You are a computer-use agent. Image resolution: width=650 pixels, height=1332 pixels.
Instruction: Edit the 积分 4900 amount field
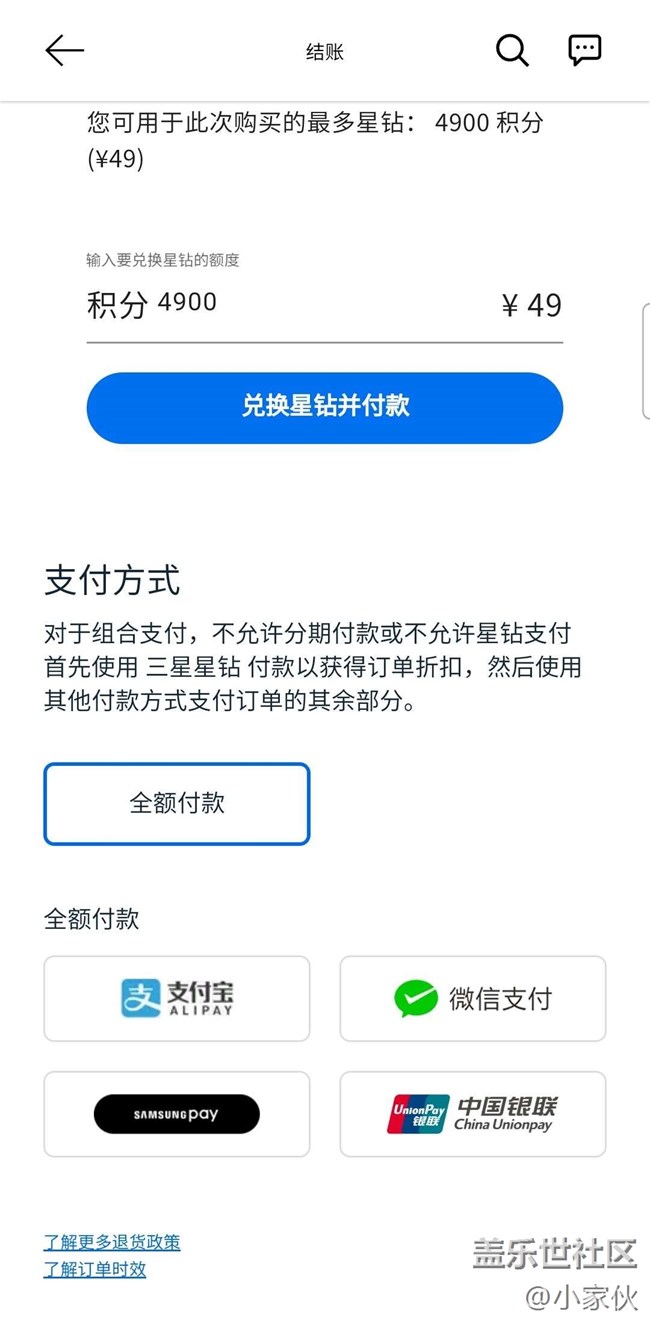(x=325, y=305)
